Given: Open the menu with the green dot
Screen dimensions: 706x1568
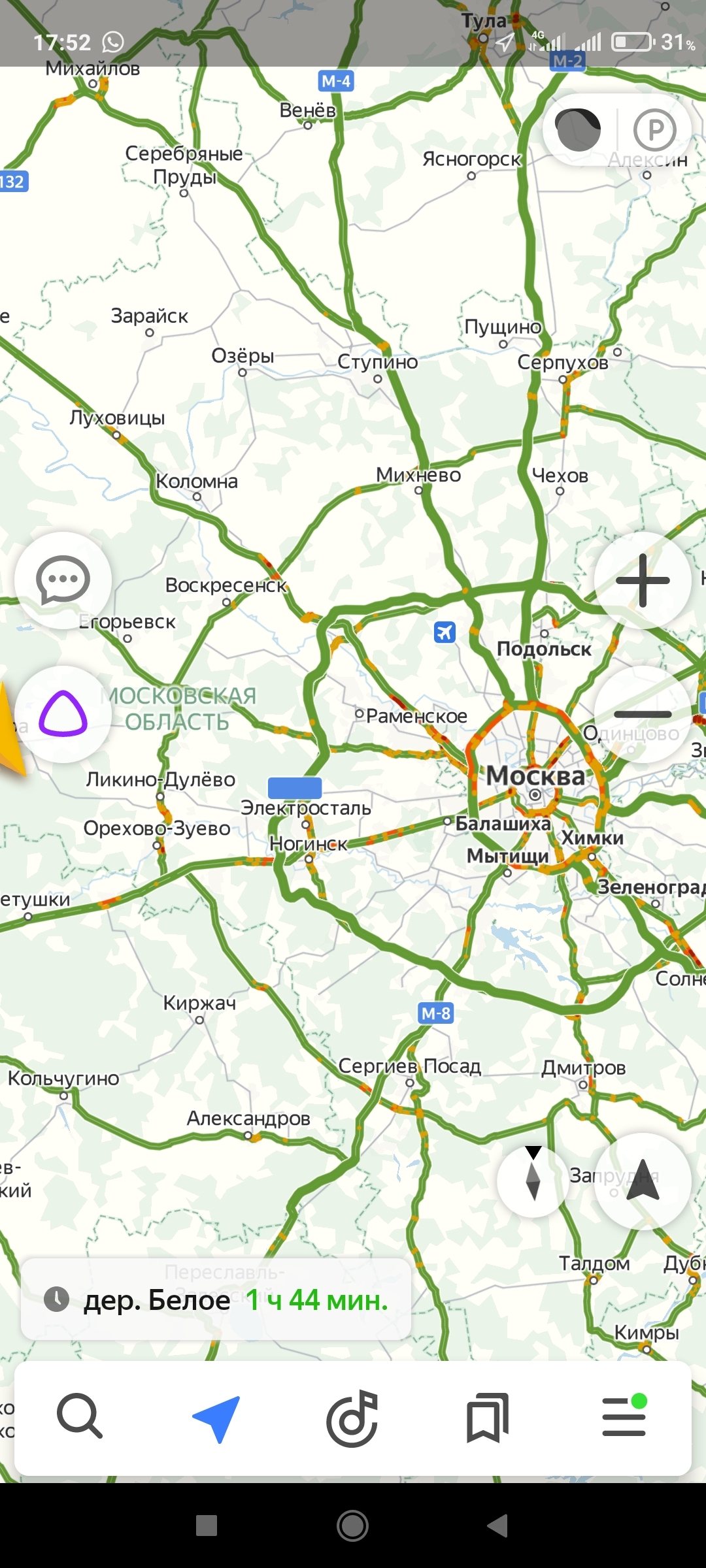Looking at the screenshot, I should click(624, 1416).
